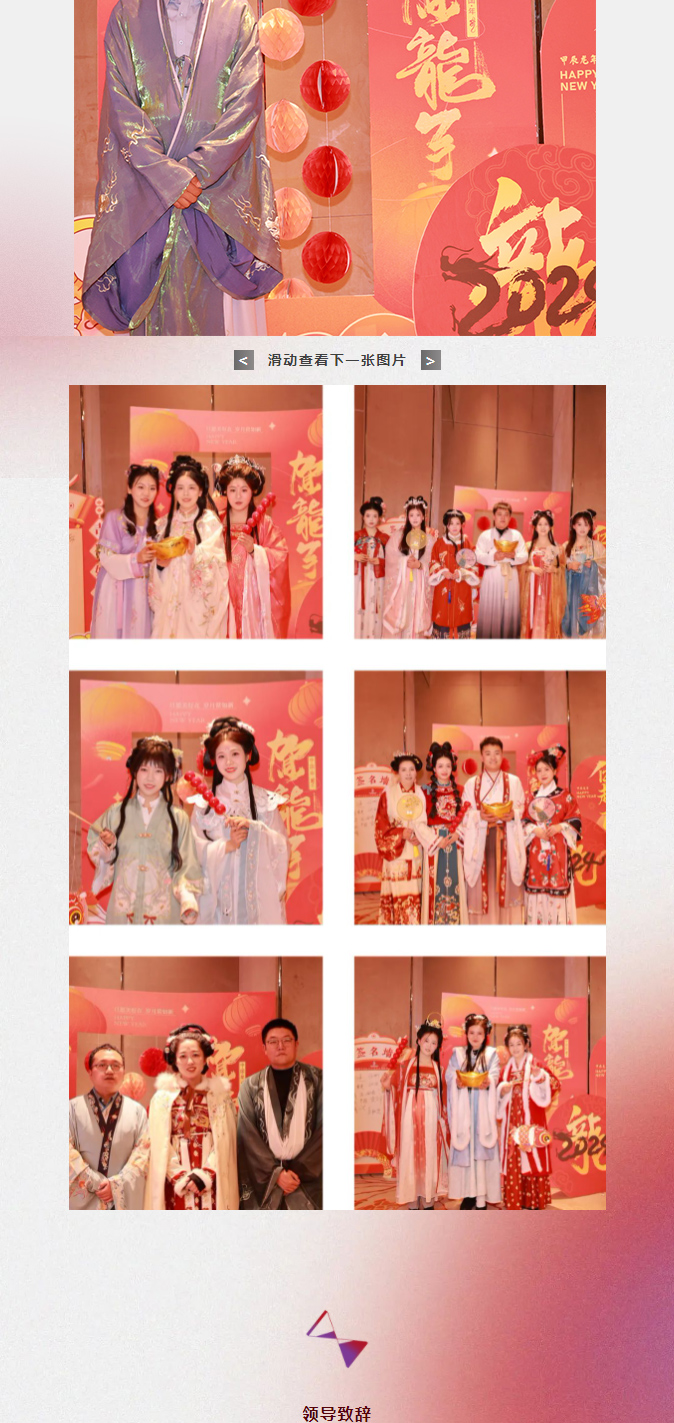
Task: Enlarge the photo with two men wearing glasses
Action: click(x=196, y=1083)
